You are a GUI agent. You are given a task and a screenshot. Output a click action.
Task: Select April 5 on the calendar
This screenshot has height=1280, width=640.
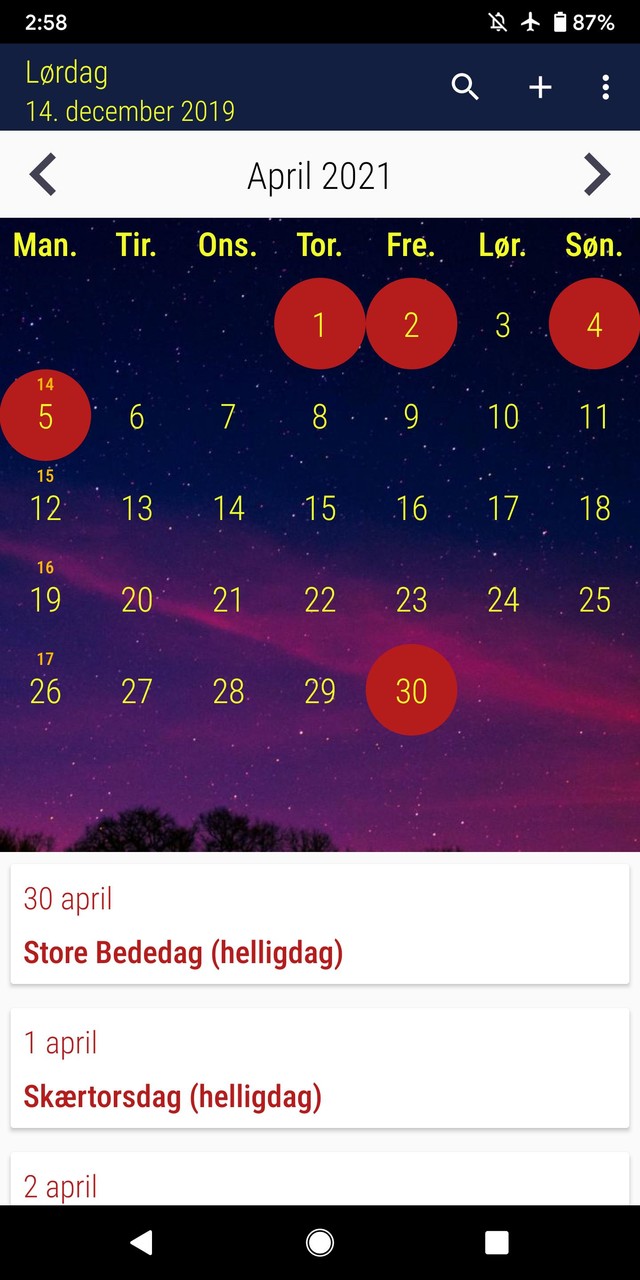(x=45, y=416)
